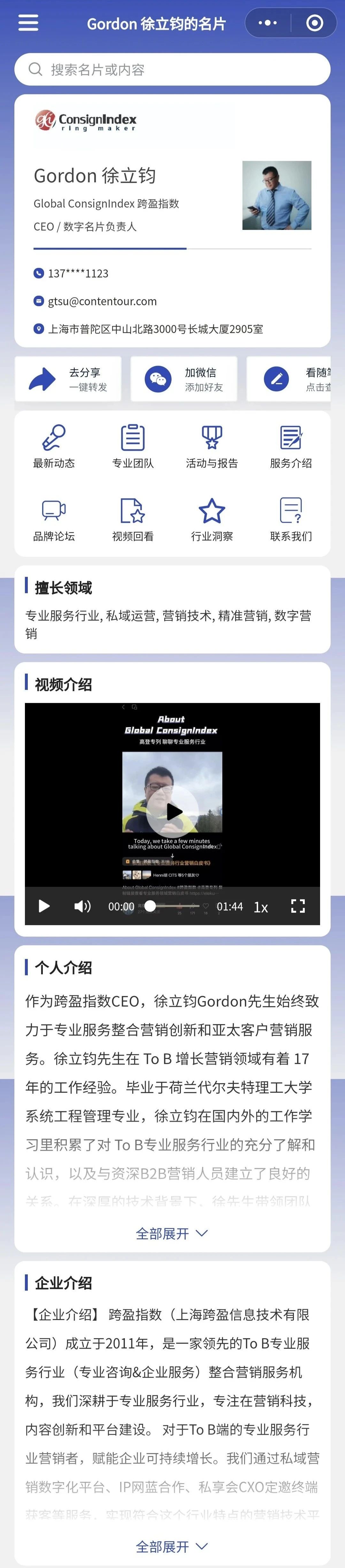
Task: Open 联系我们 section
Action: (291, 519)
